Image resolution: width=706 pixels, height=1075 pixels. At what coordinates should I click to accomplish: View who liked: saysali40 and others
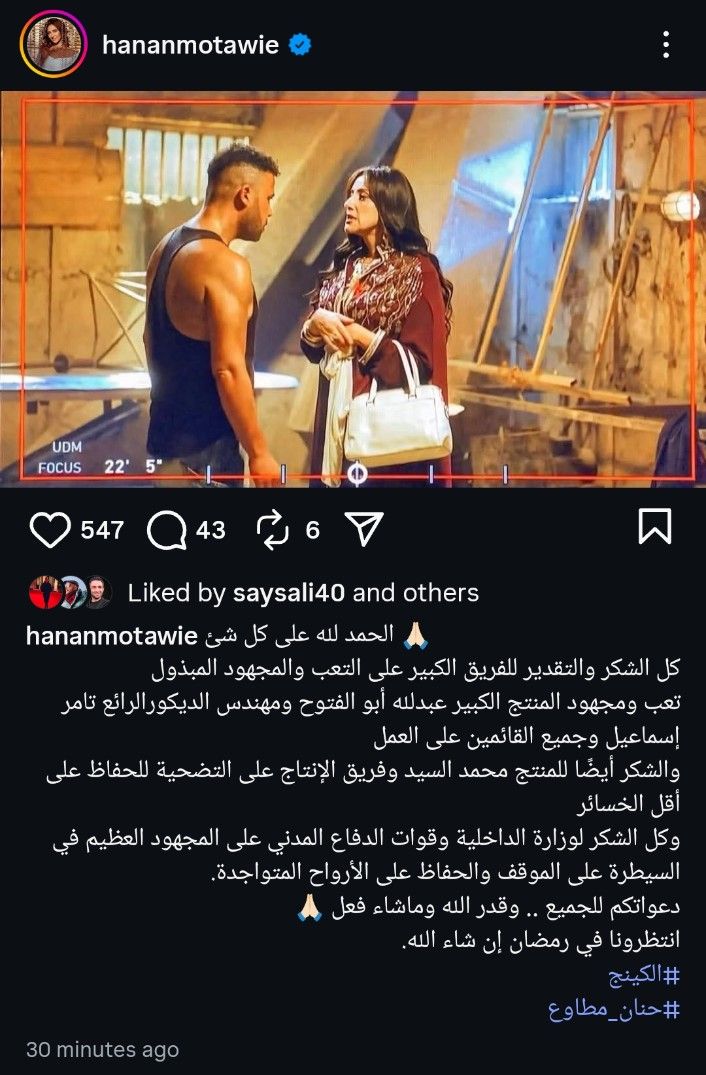click(303, 593)
